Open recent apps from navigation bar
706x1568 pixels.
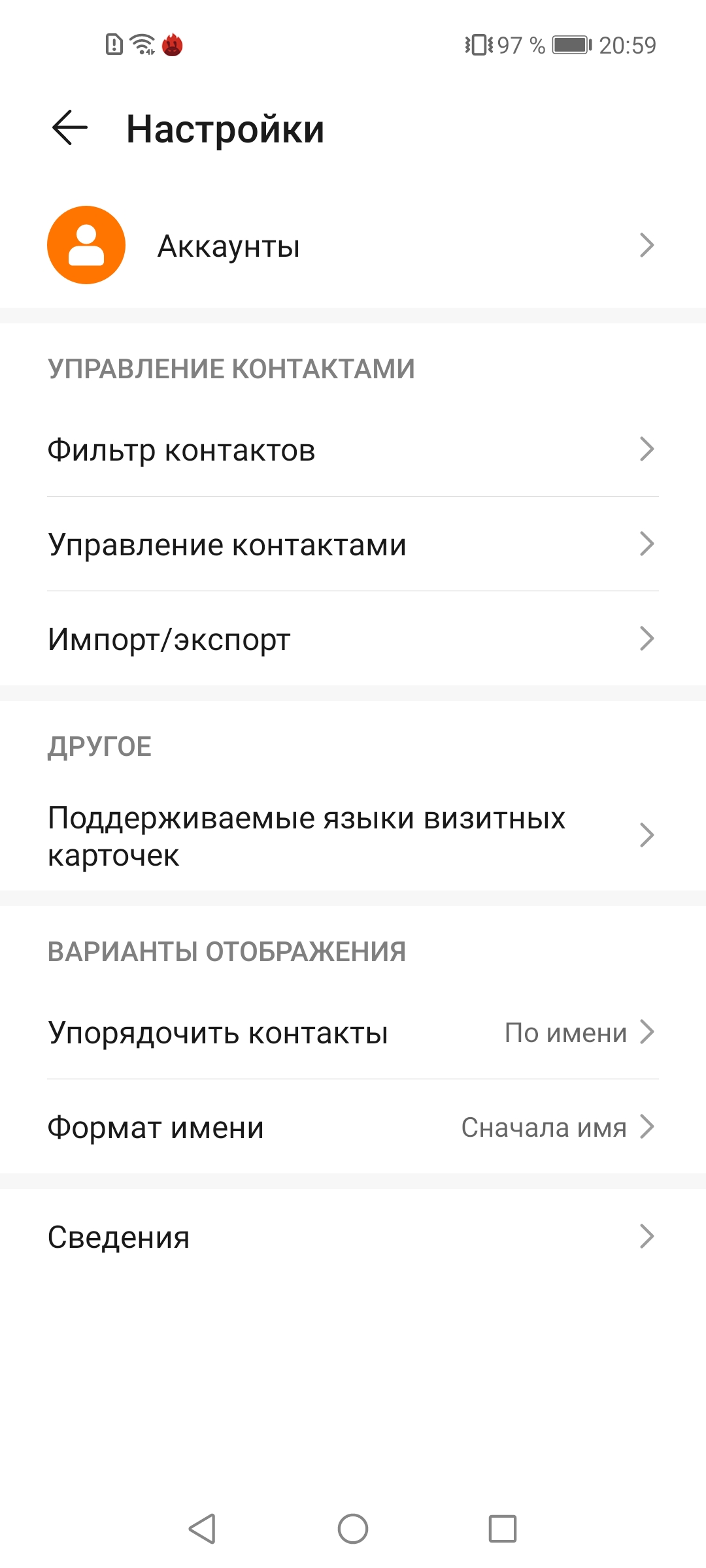502,1529
